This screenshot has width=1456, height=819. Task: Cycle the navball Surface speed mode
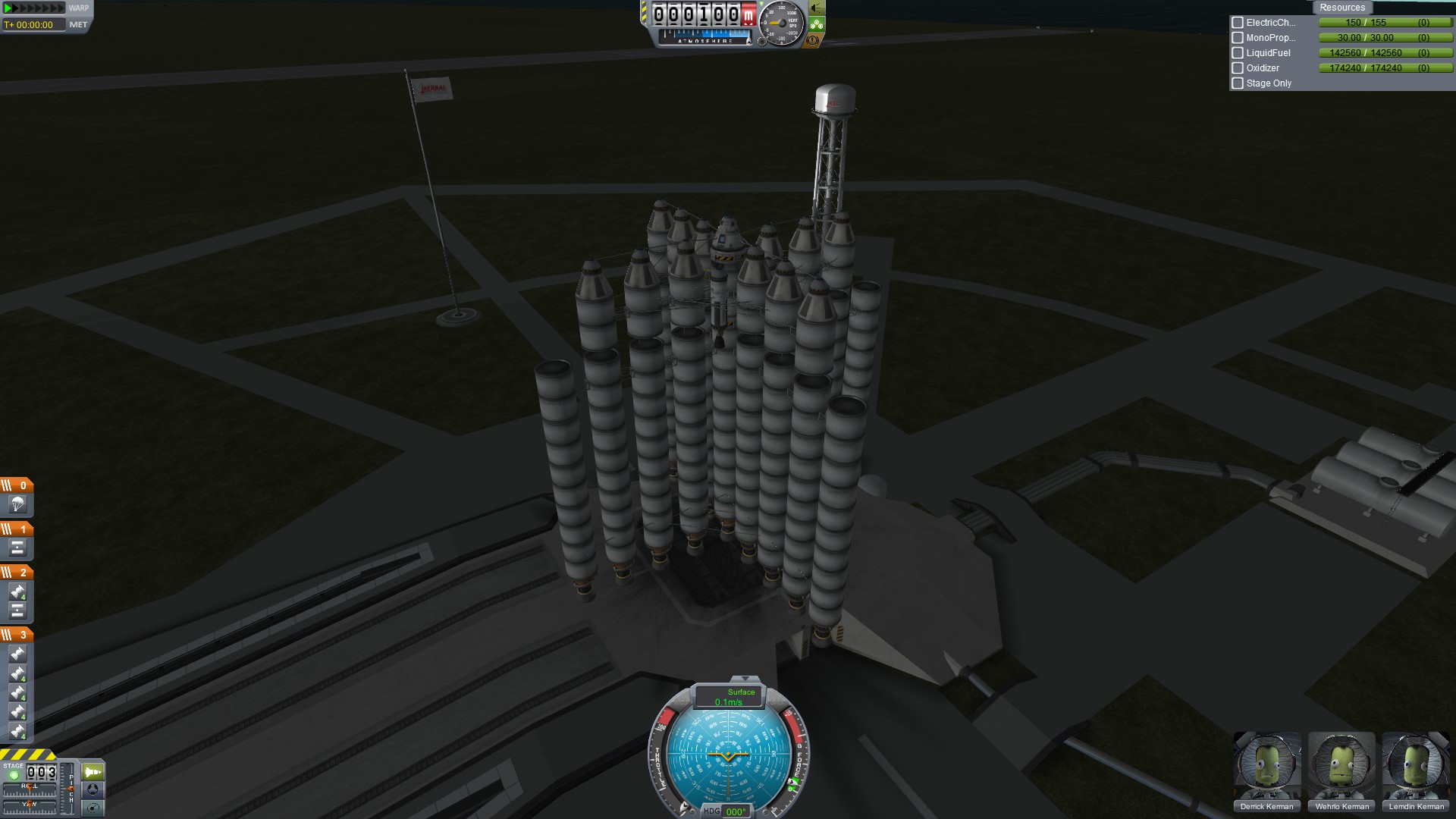729,696
